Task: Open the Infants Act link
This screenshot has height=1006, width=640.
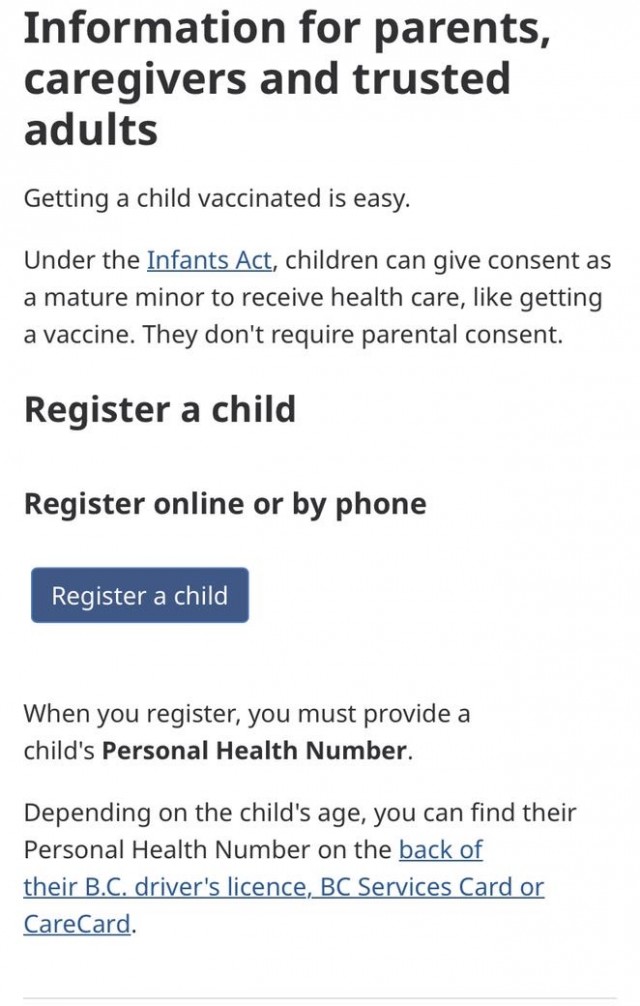Action: pyautogui.click(x=209, y=260)
